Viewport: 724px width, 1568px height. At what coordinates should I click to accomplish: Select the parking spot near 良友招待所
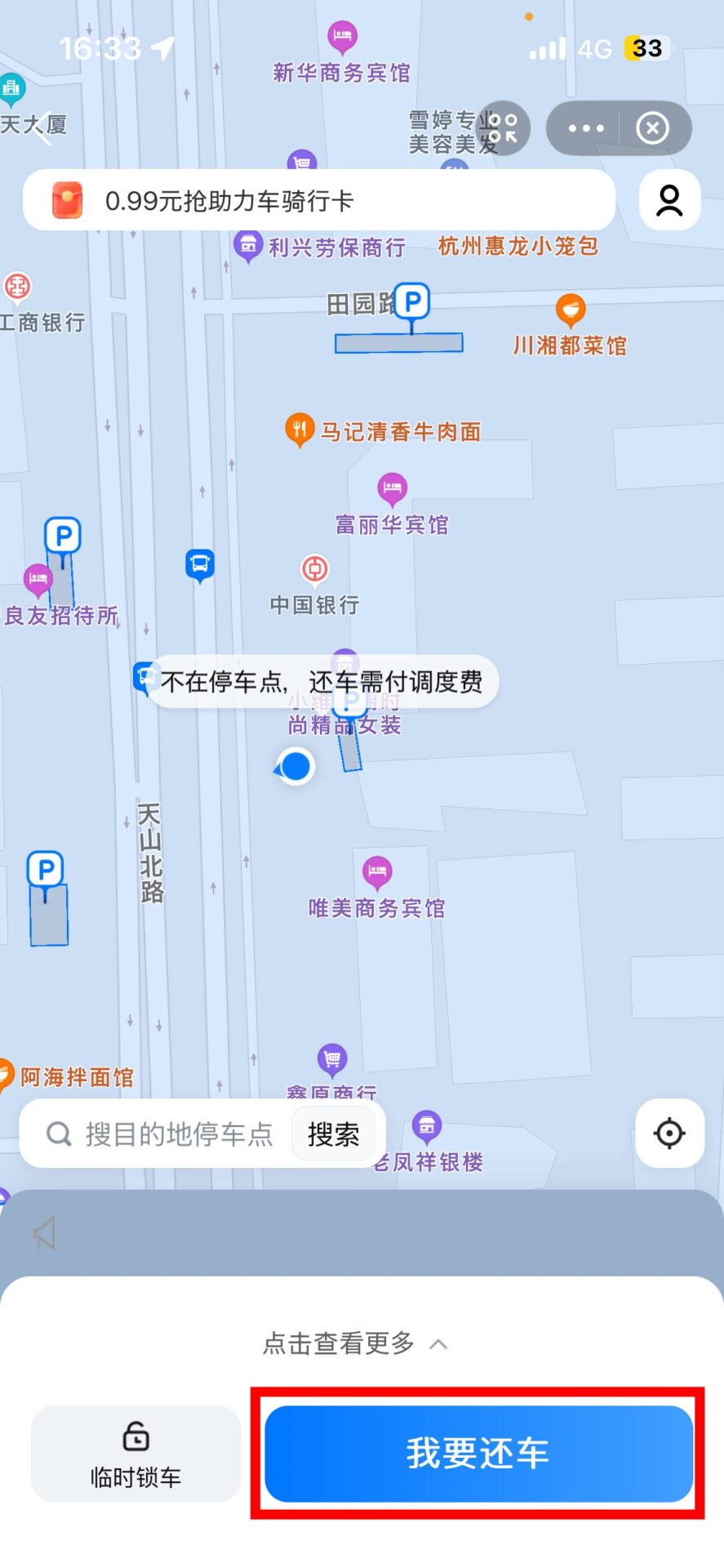click(63, 537)
